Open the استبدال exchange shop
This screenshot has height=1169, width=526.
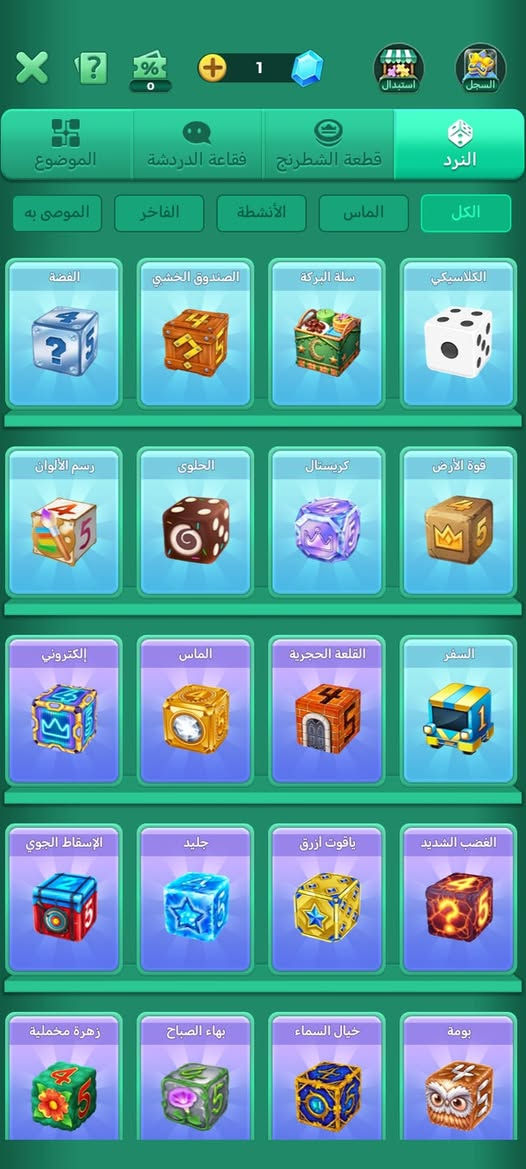(x=399, y=69)
